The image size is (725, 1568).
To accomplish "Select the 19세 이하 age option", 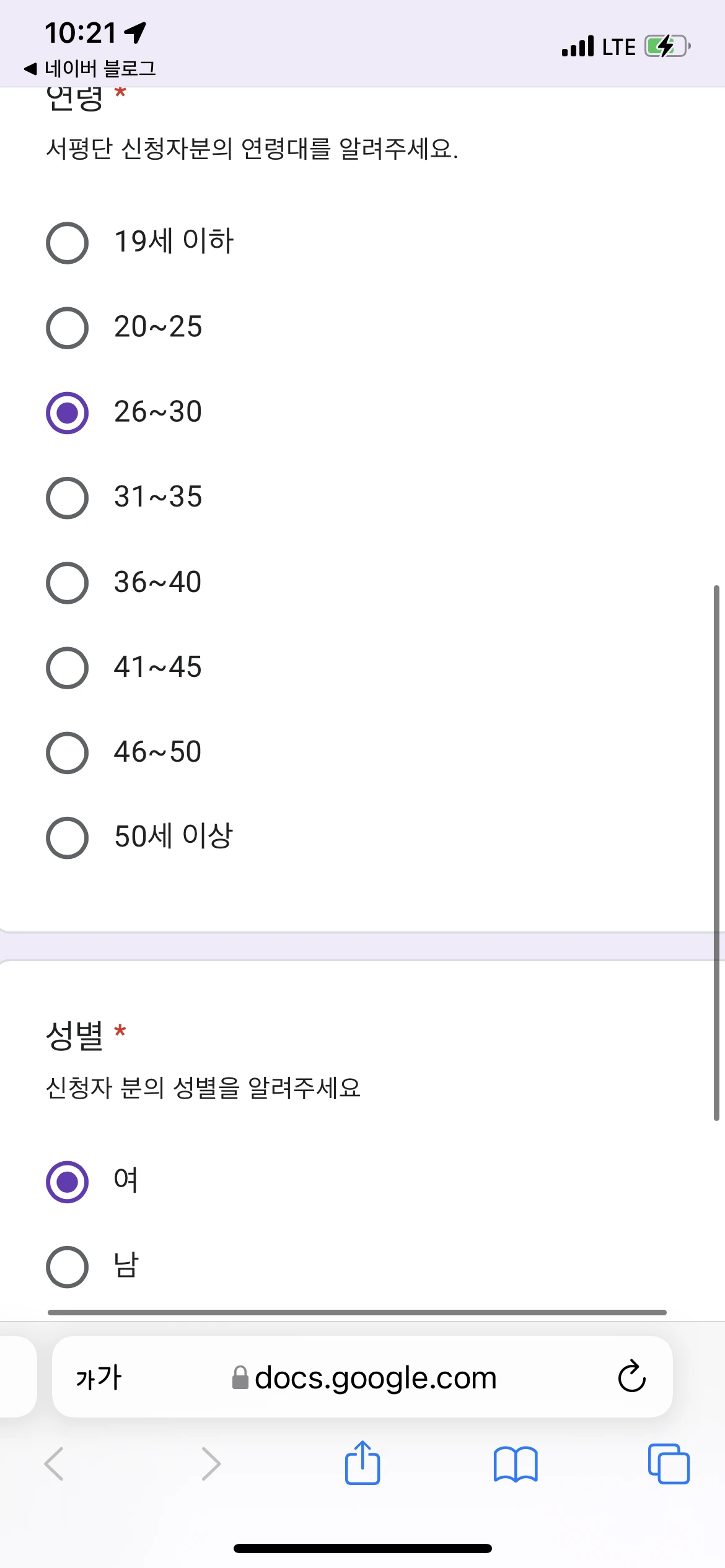I will click(x=67, y=243).
